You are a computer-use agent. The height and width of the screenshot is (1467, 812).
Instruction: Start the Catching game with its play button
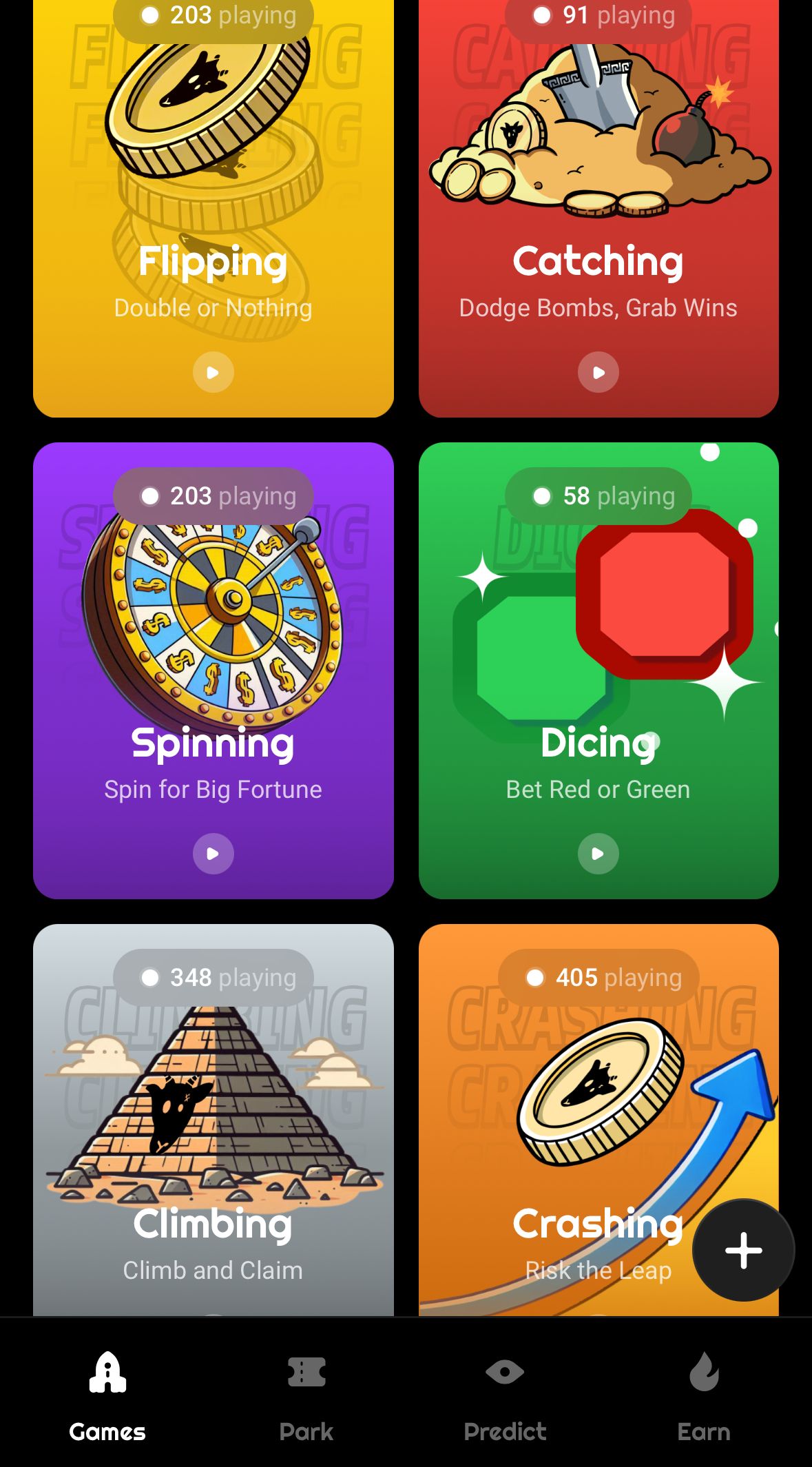tap(598, 372)
